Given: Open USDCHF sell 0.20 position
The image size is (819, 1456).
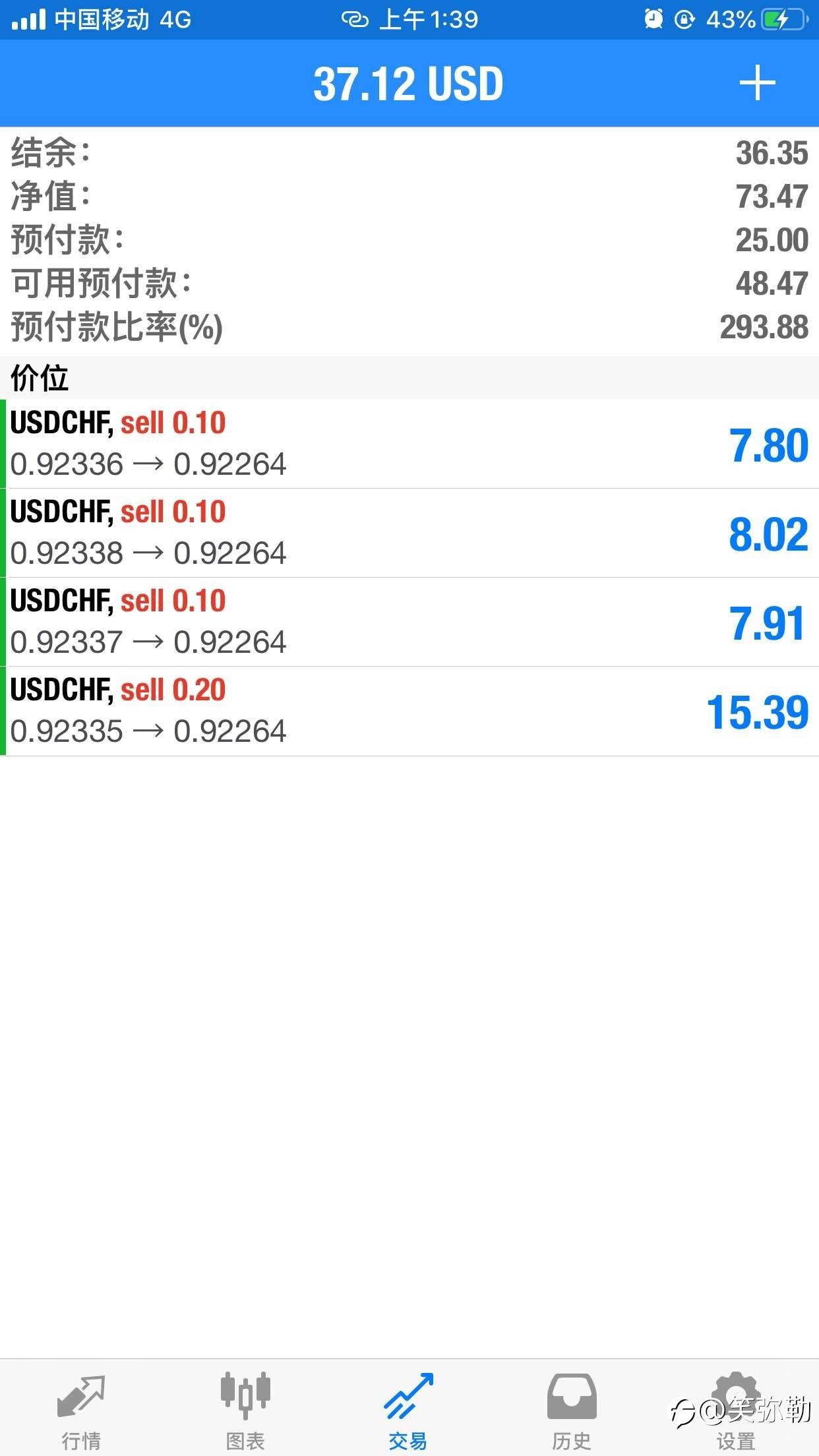Looking at the screenshot, I should pos(409,711).
